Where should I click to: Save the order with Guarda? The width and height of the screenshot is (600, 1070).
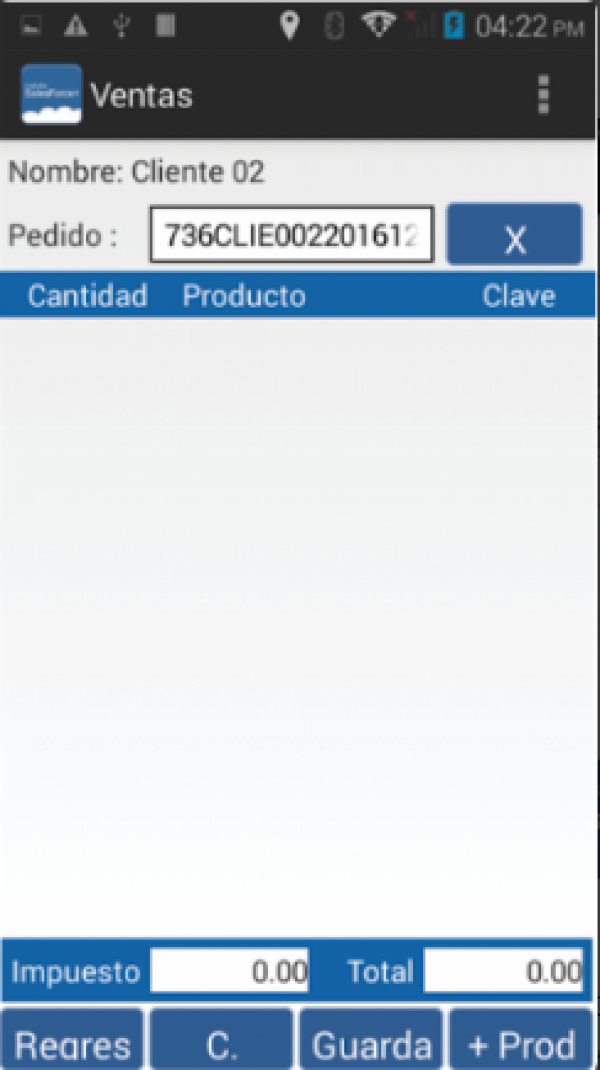(x=371, y=1039)
